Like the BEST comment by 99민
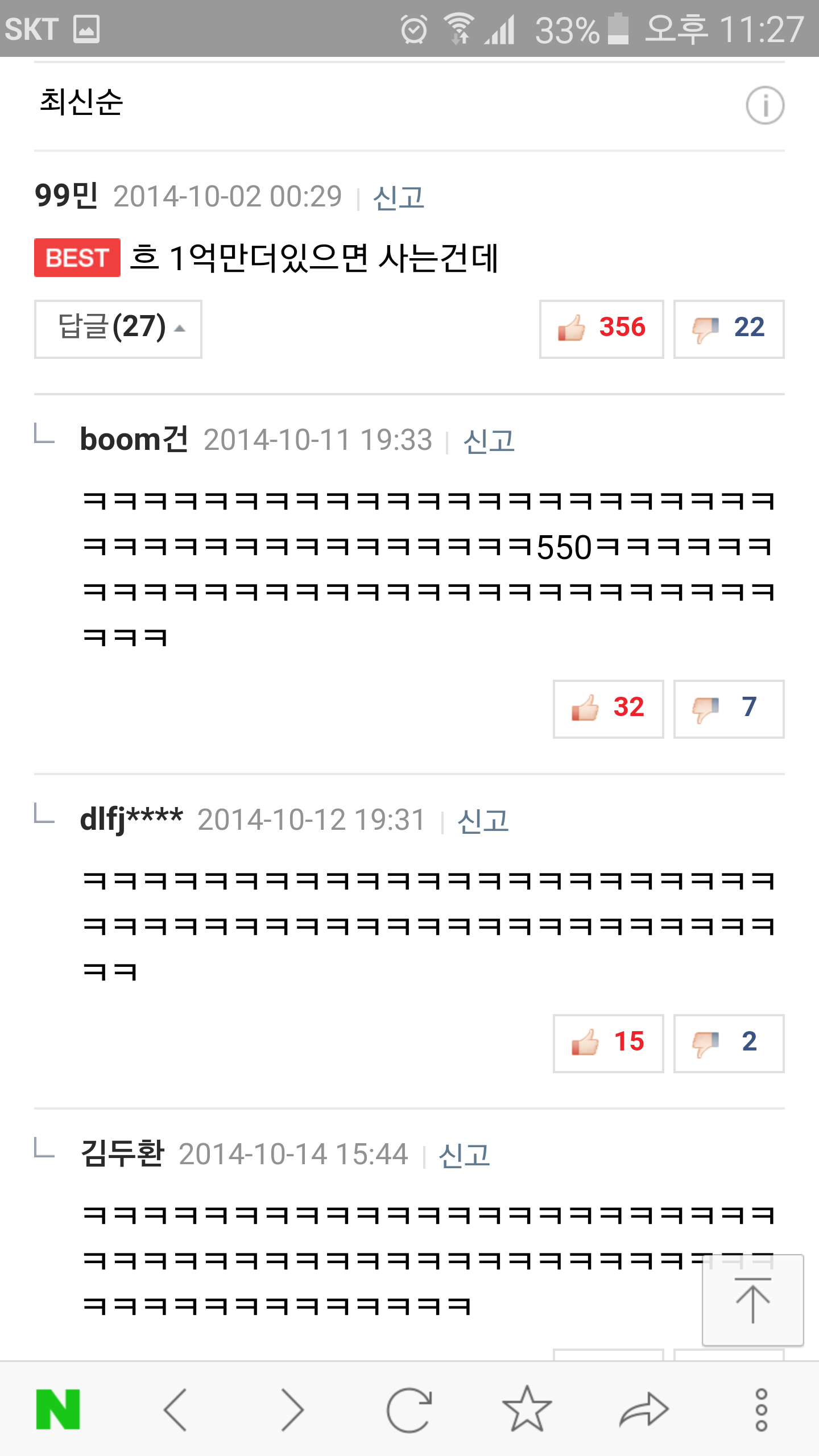This screenshot has height=1456, width=819. point(601,329)
